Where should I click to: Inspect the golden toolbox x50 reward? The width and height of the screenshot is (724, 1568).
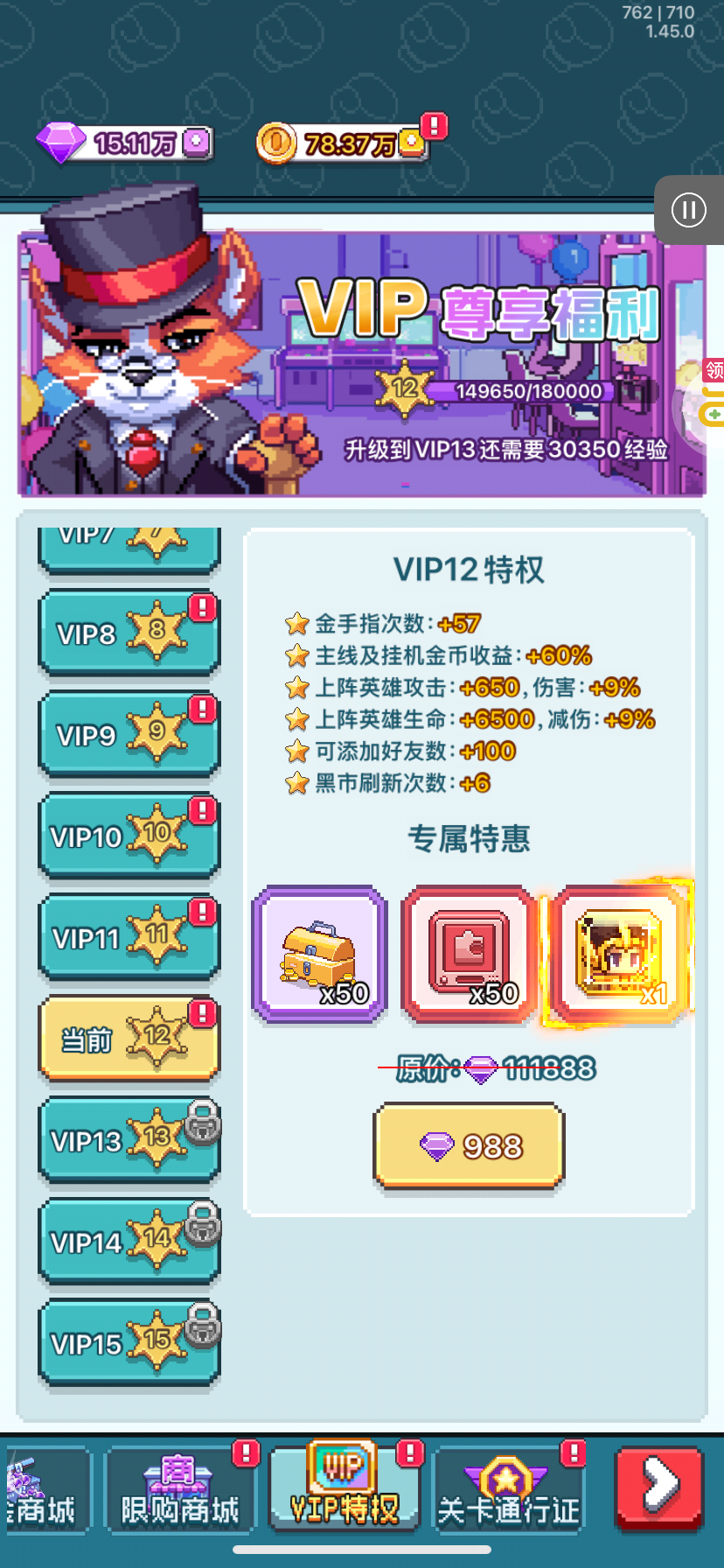coord(320,955)
